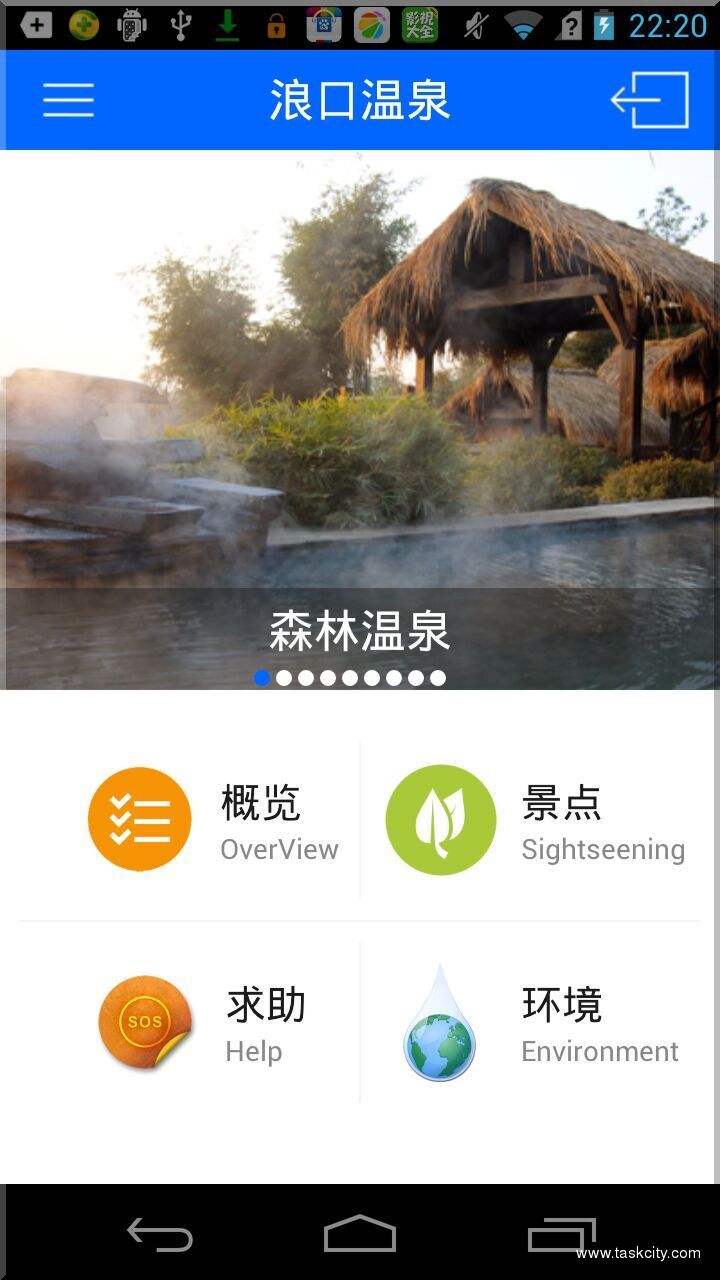Screen dimensions: 720x1280
Task: Open 环境 Environment section
Action: coord(535,1022)
